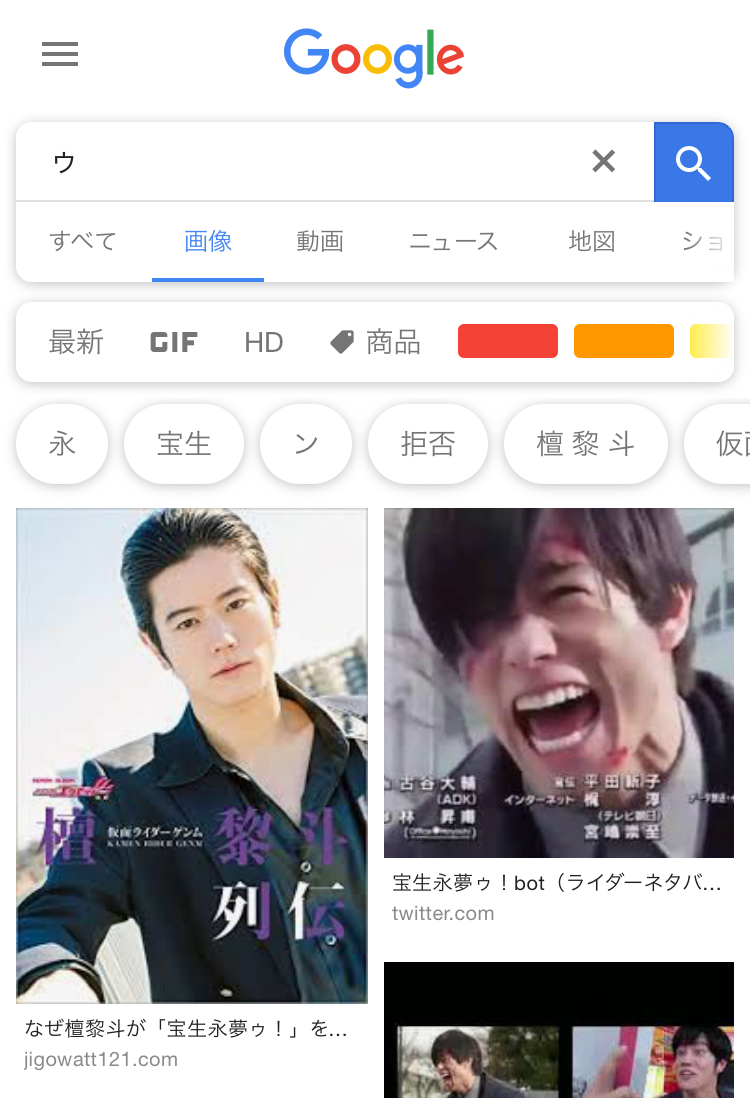The width and height of the screenshot is (750, 1098).
Task: Select the 永 suggestion chip
Action: pos(62,444)
